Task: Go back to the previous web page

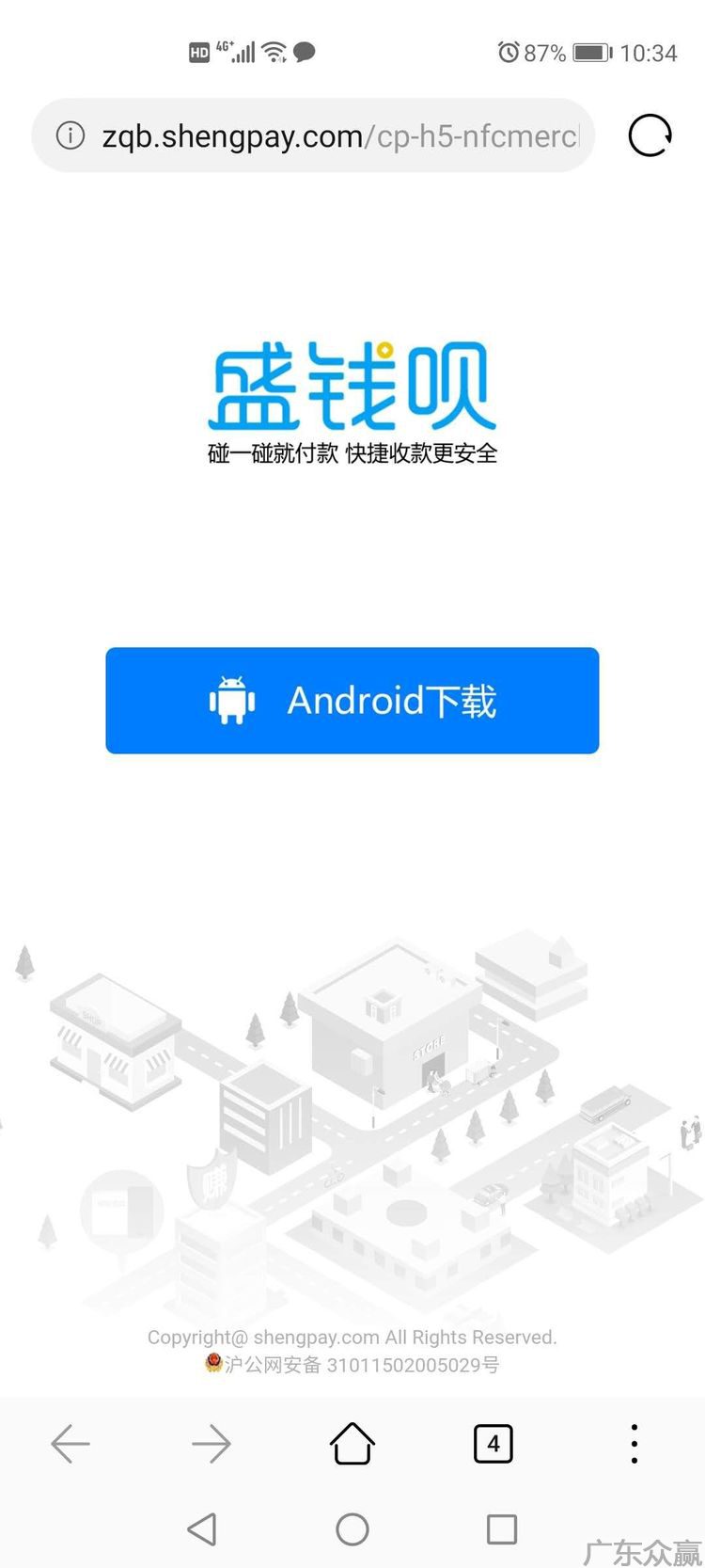Action: click(70, 1443)
